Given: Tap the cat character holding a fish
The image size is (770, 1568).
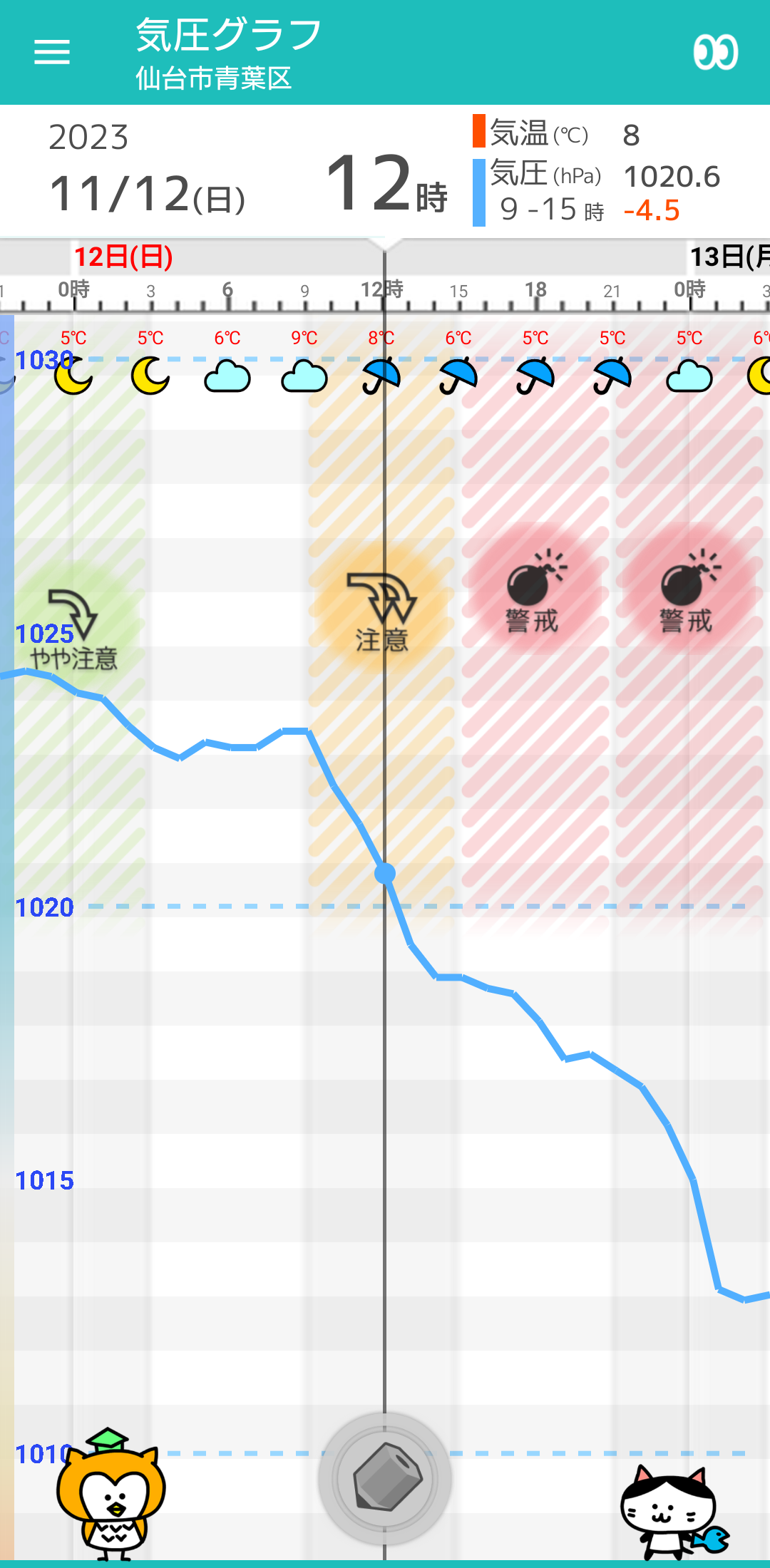Looking at the screenshot, I should click(674, 1511).
